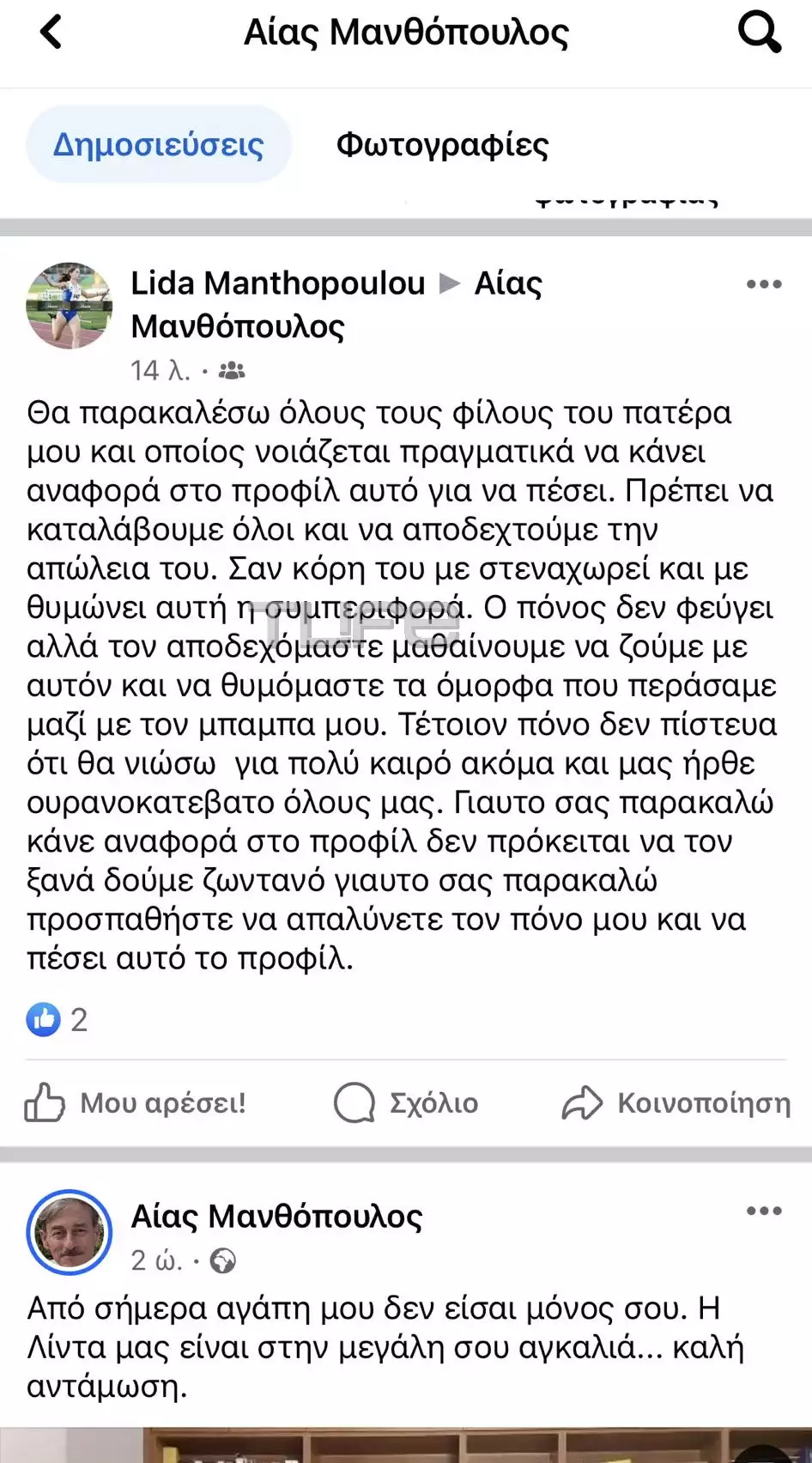Switch to the Δημοσιεύσεις tab
Viewport: 812px width, 1463px height.
pos(159,144)
